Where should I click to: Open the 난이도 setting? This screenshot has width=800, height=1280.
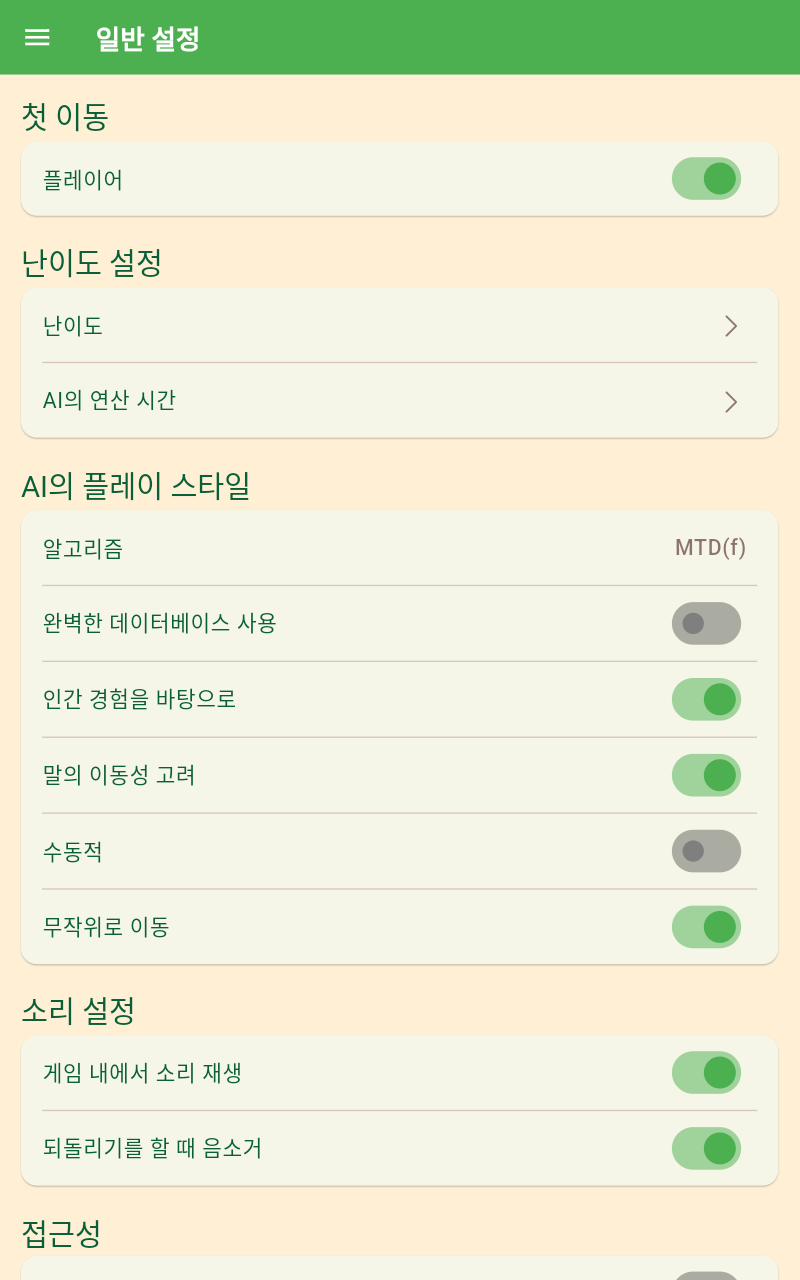[x=399, y=326]
